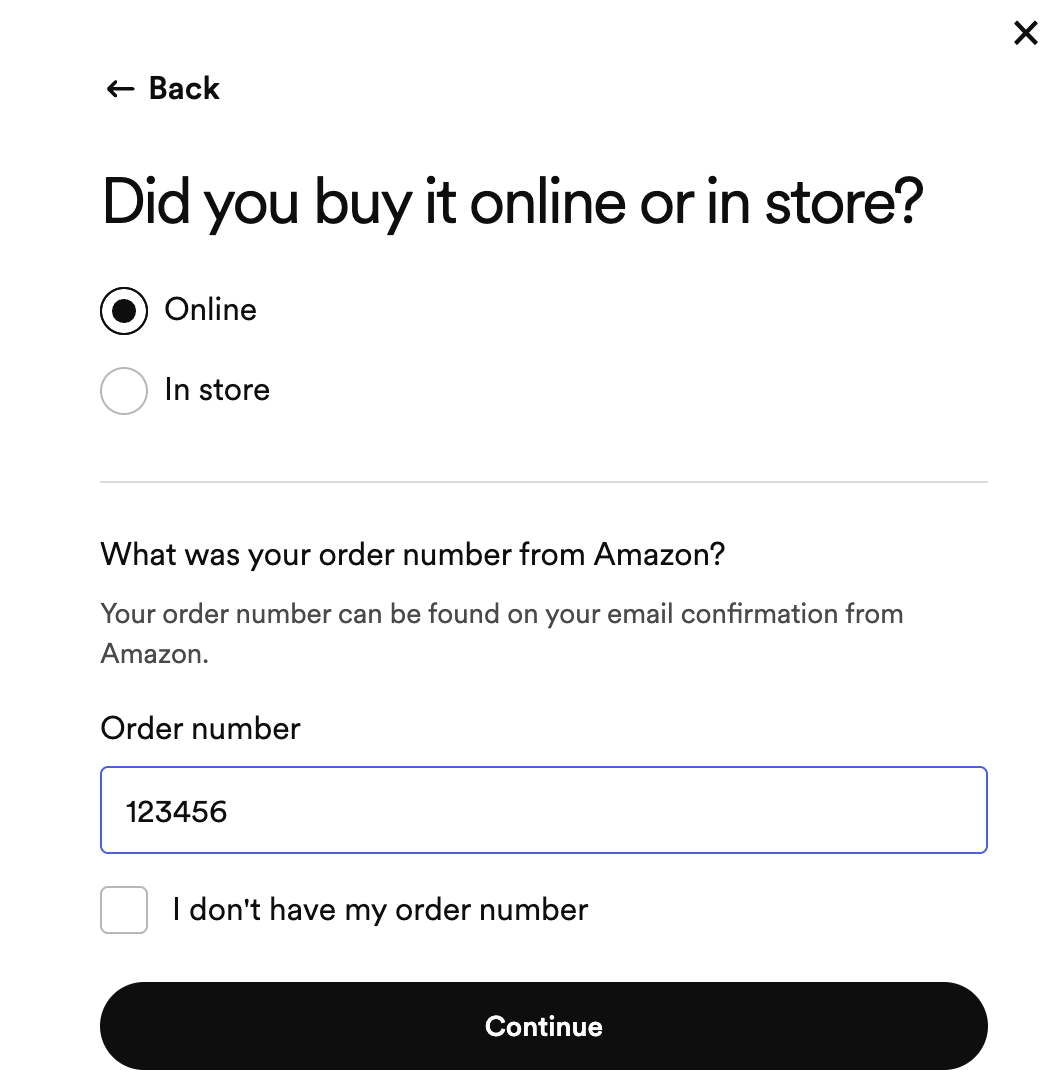Continue to the next step
This screenshot has width=1064, height=1080.
point(543,1026)
